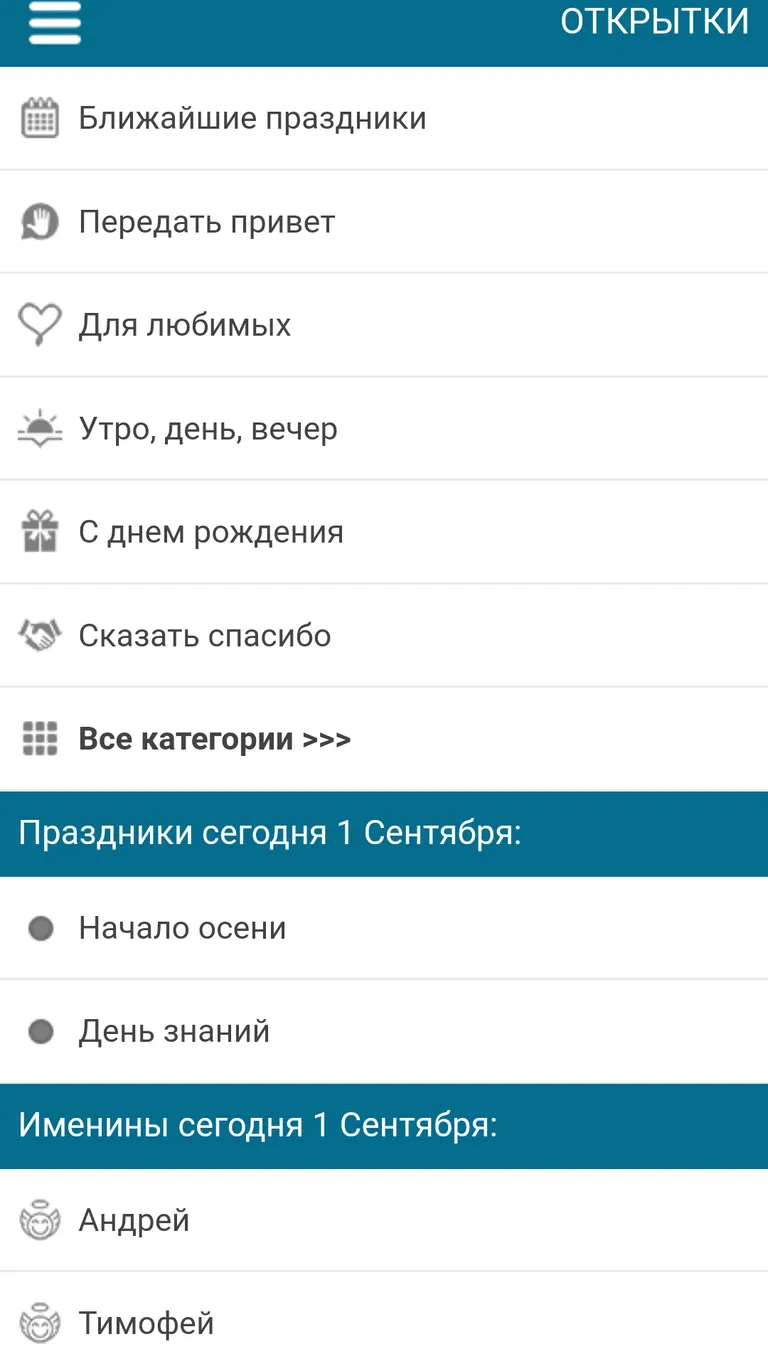Click the angel icon next to Андрей
This screenshot has width=768, height=1366.
coord(40,1220)
